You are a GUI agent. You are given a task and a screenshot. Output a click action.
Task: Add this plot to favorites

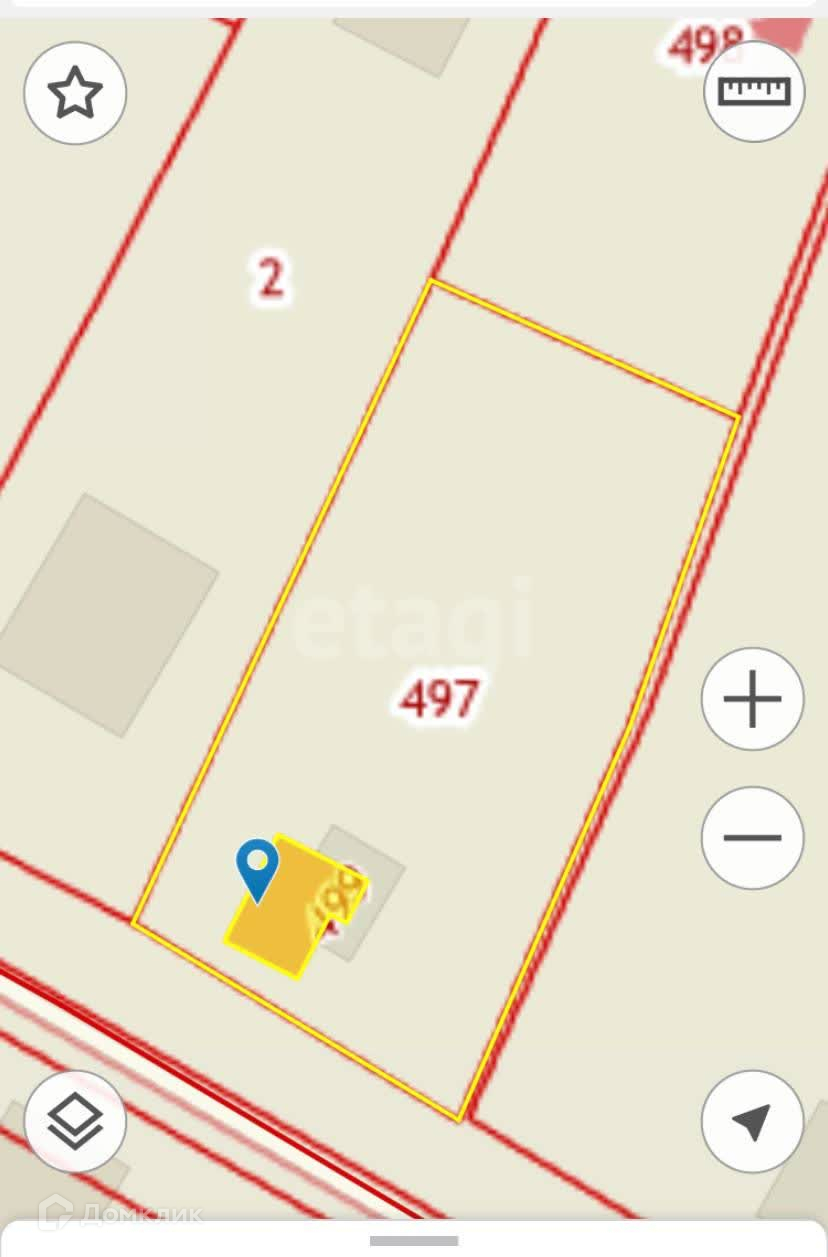(x=75, y=94)
